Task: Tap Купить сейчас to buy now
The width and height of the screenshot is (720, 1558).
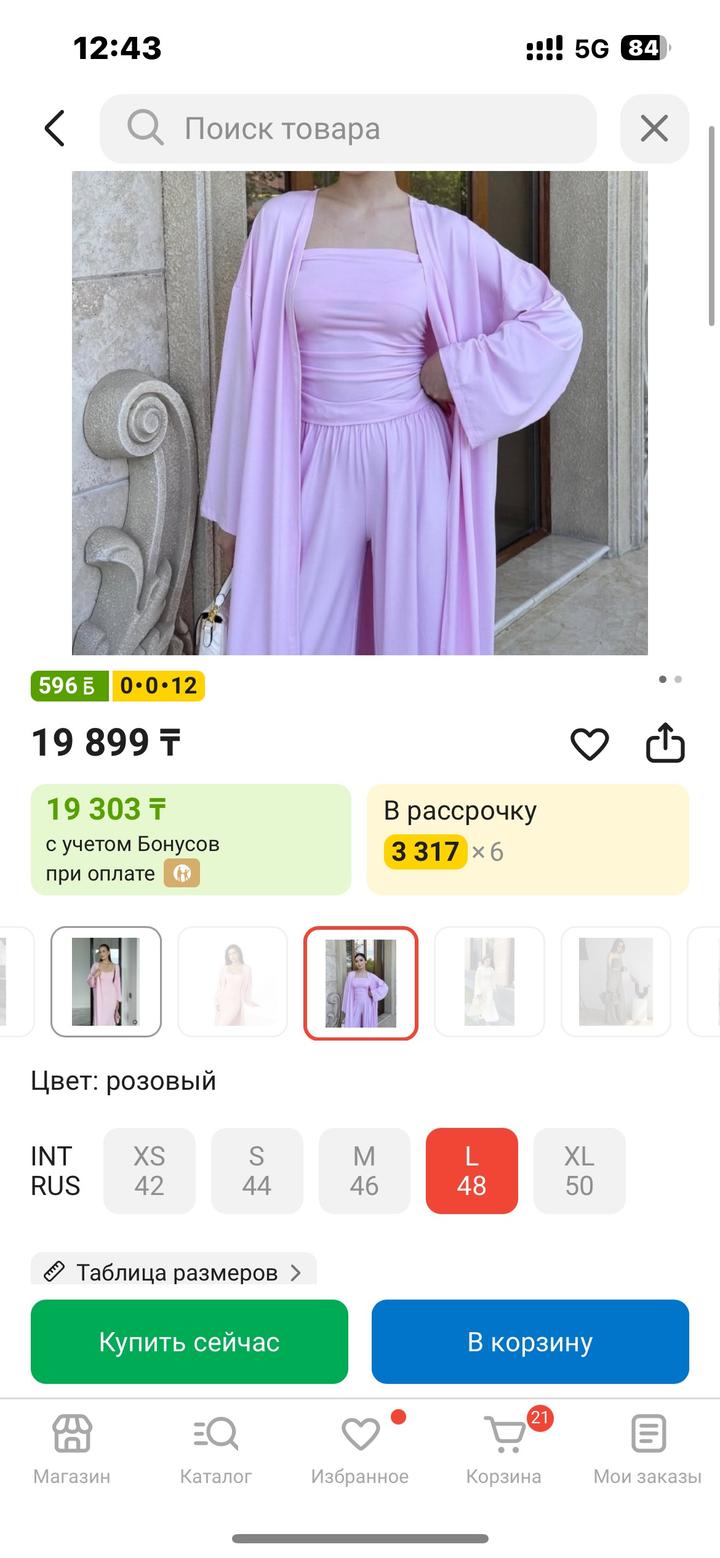Action: 189,1342
